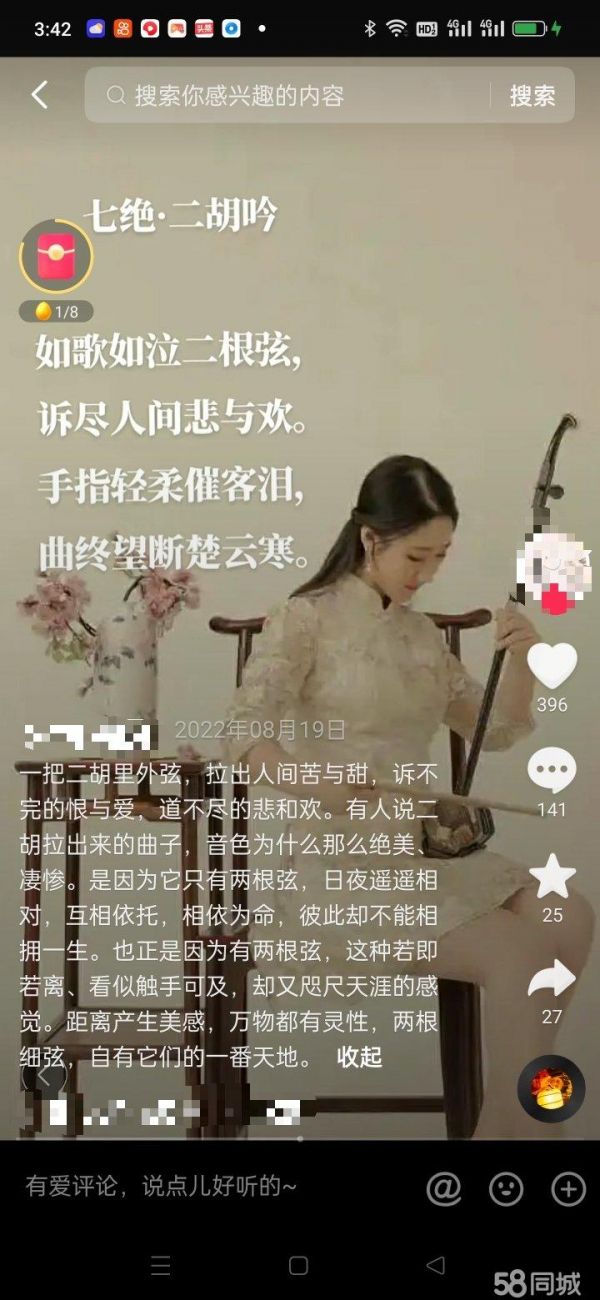
Task: Tap the 搜索 button
Action: pos(532,95)
